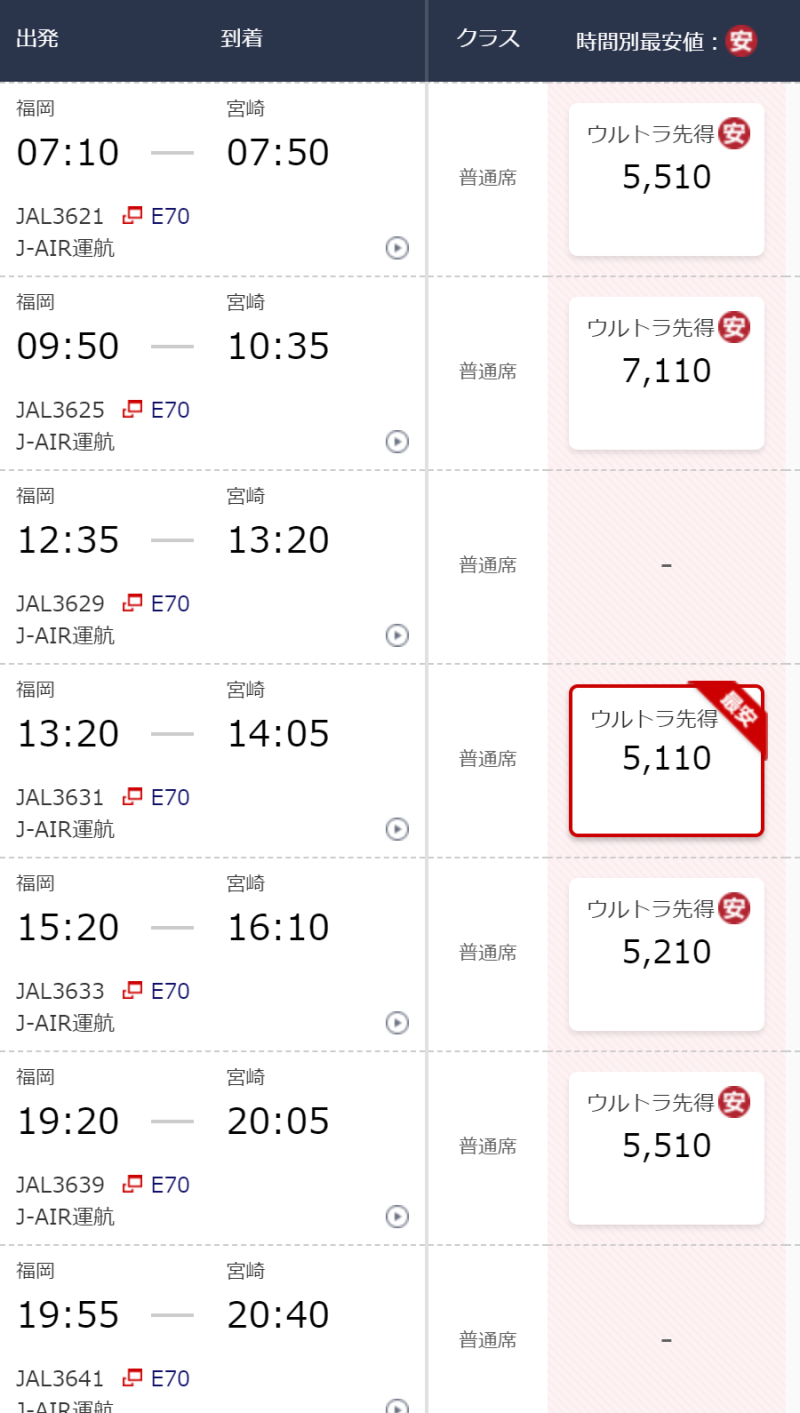View E70 aircraft info for JAL3641
This screenshot has height=1413, width=800.
coord(157,1379)
